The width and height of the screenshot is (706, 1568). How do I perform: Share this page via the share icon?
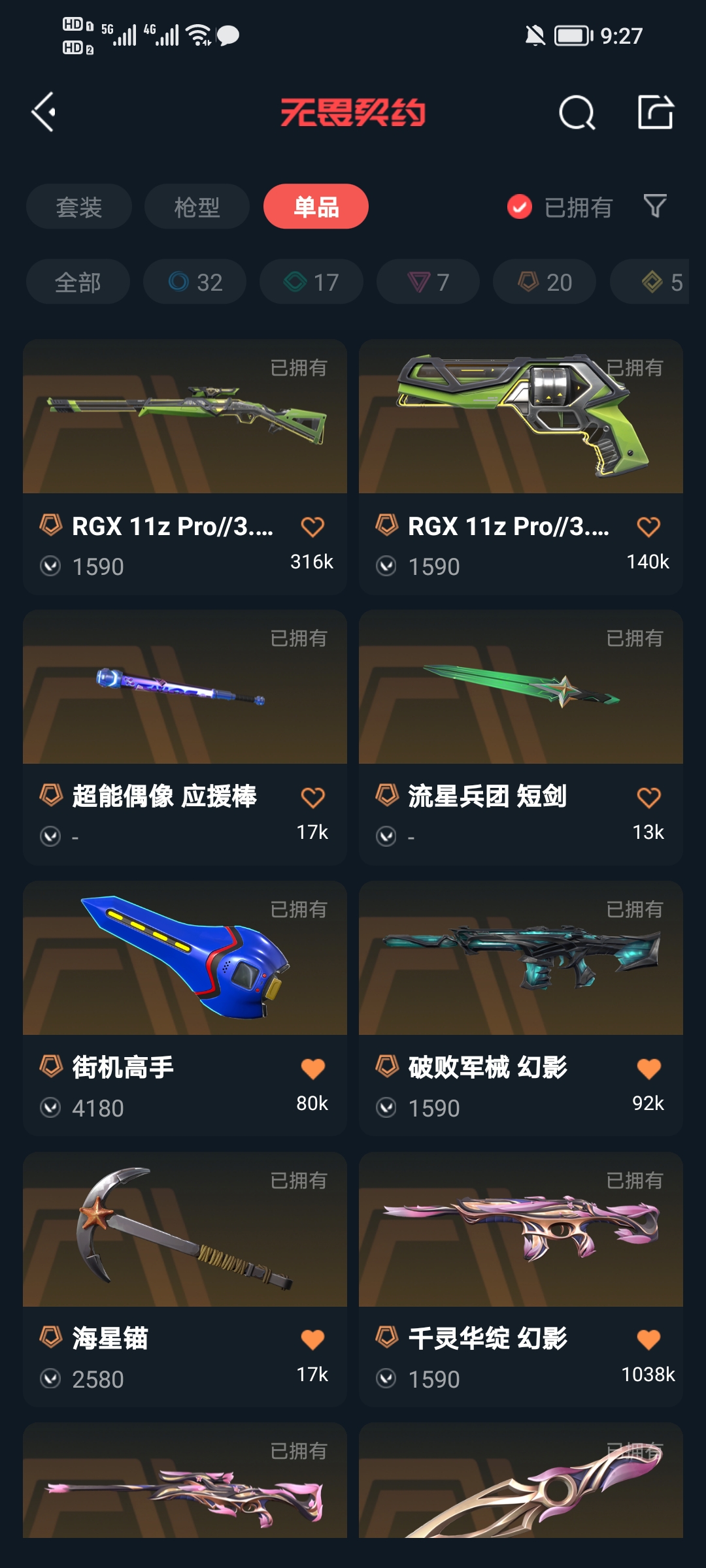655,112
